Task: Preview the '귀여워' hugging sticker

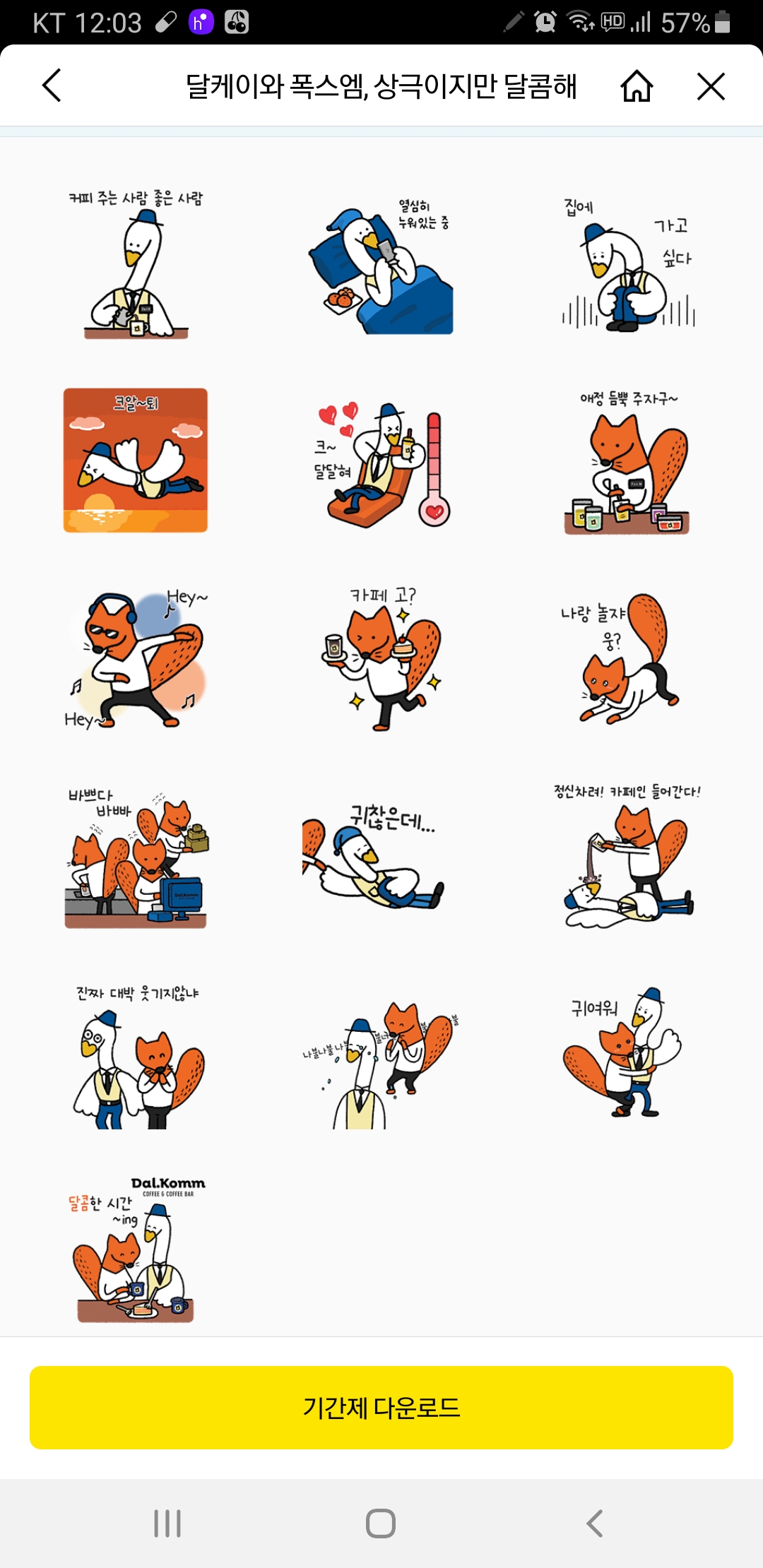Action: point(622,1052)
